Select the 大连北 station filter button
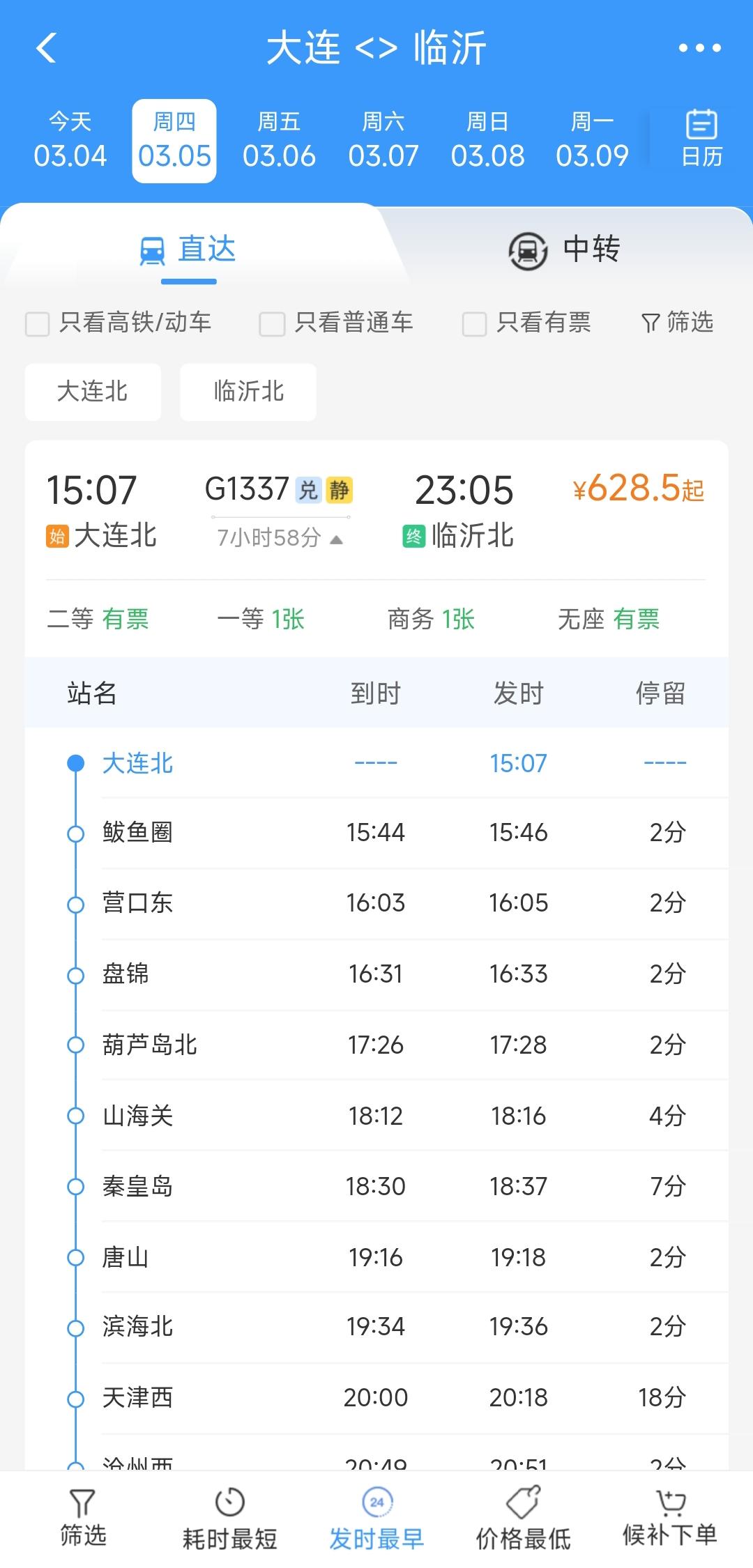Screen dimensions: 753x1568 click(x=92, y=392)
